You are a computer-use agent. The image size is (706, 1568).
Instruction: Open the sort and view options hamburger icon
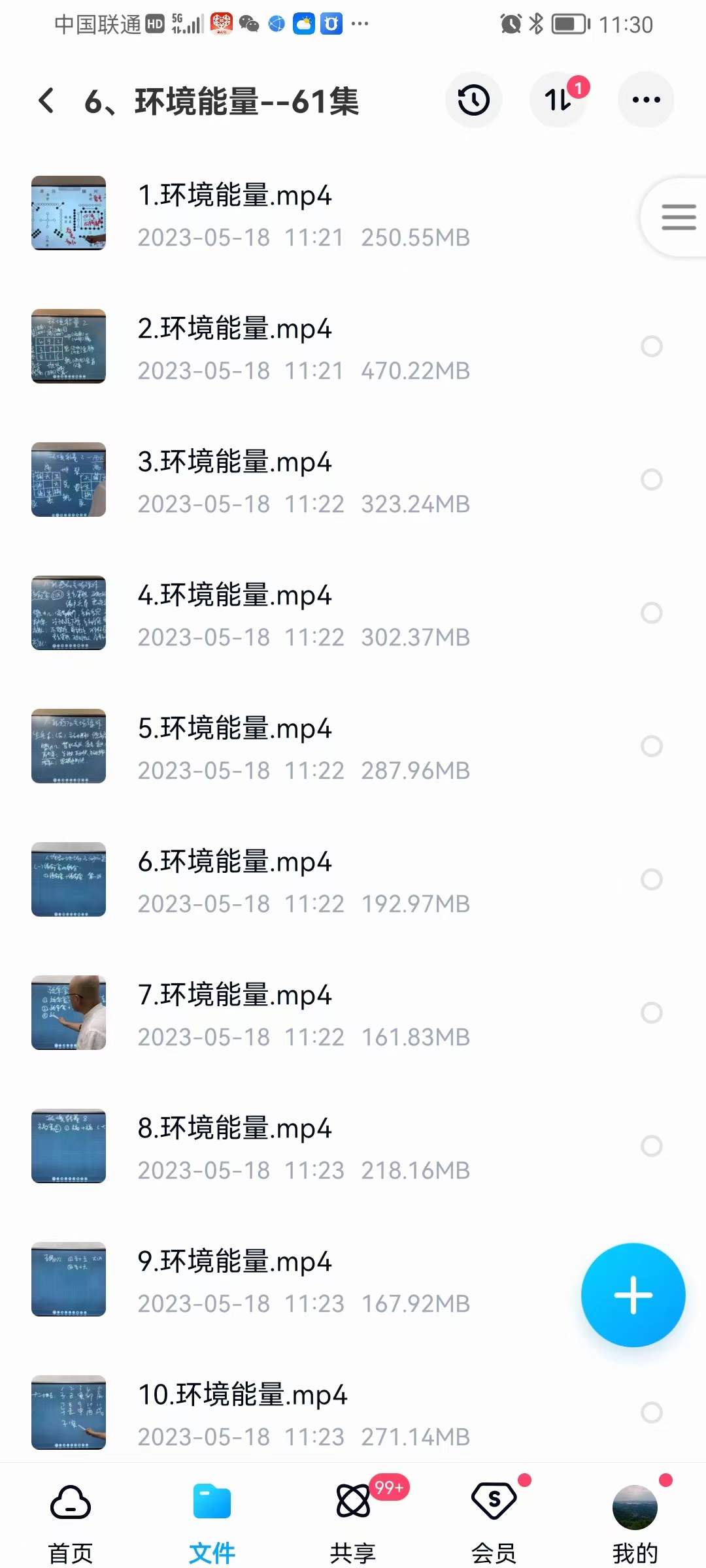click(678, 217)
